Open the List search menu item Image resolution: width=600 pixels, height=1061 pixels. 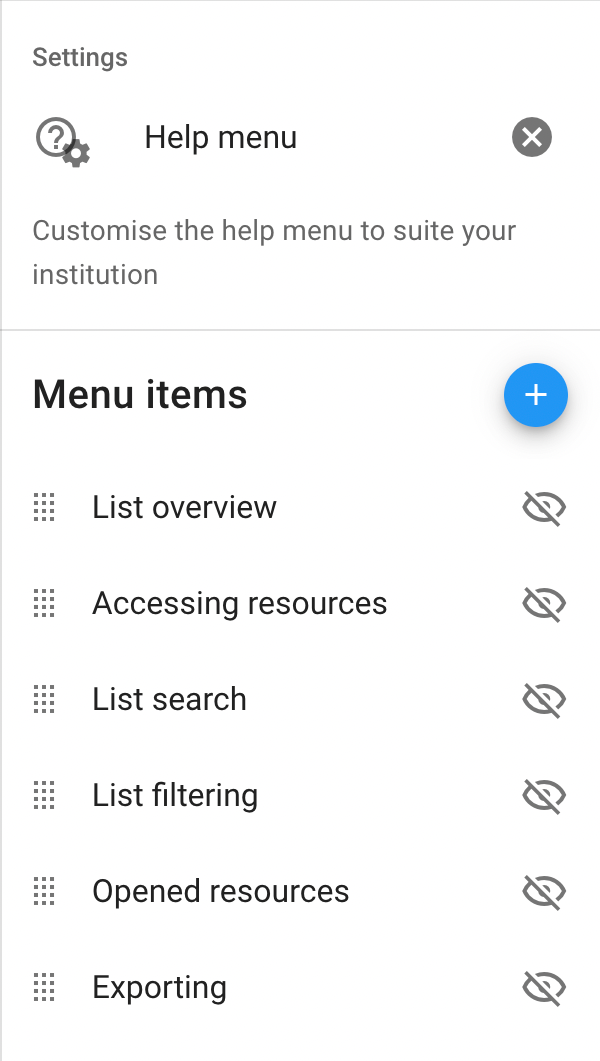tap(169, 699)
